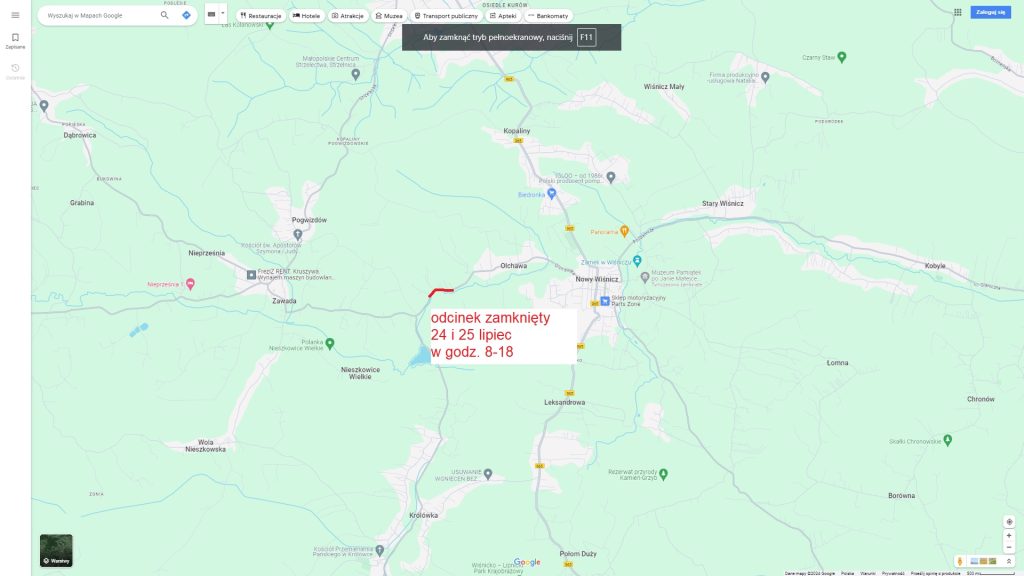Tap the Zaloguj się button
Viewport: 1024px width, 576px height.
pos(992,12)
